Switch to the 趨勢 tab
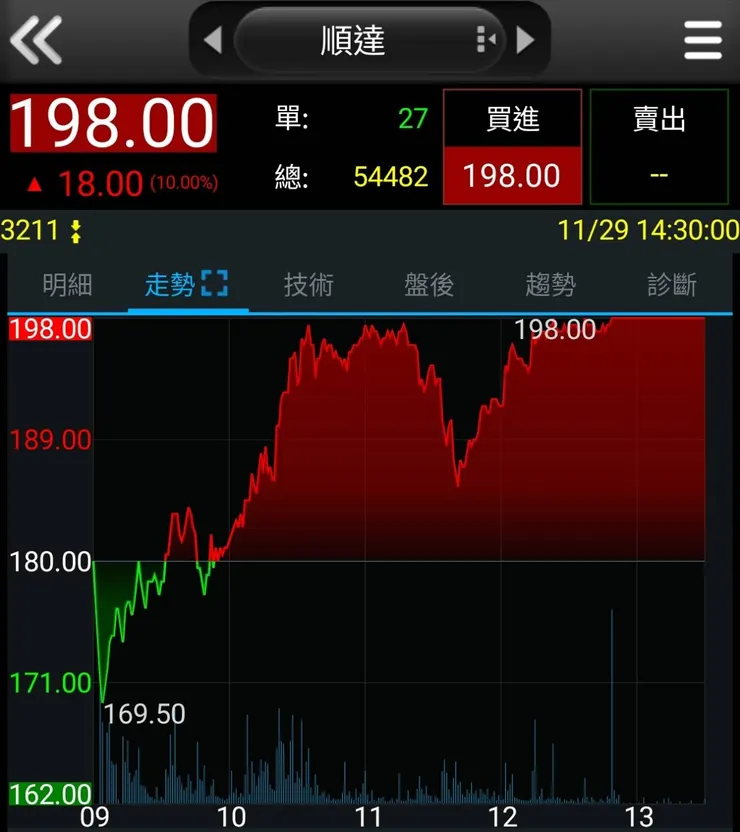The image size is (740, 832). pos(550,285)
